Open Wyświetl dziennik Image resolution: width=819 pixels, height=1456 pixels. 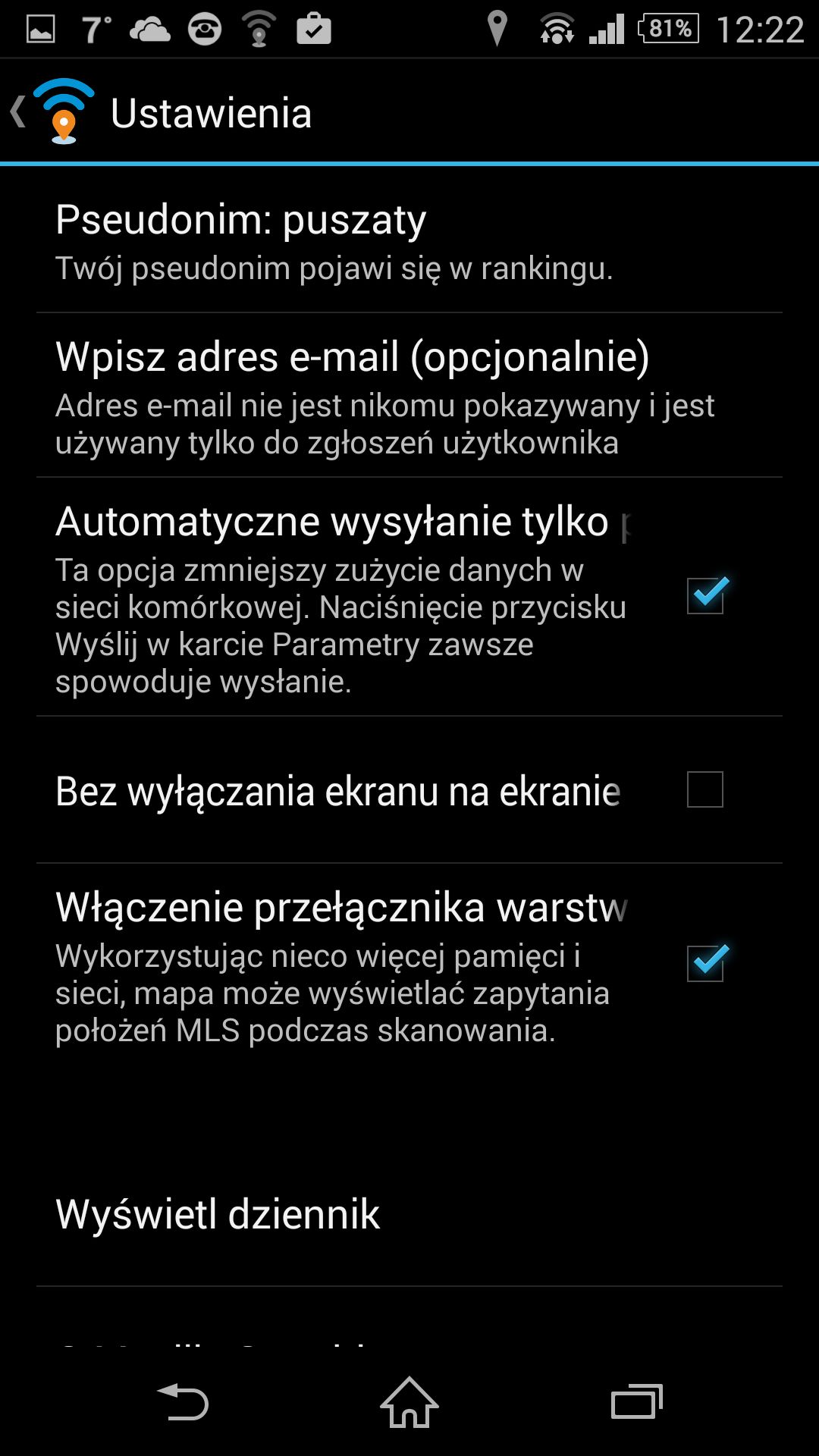click(409, 1215)
